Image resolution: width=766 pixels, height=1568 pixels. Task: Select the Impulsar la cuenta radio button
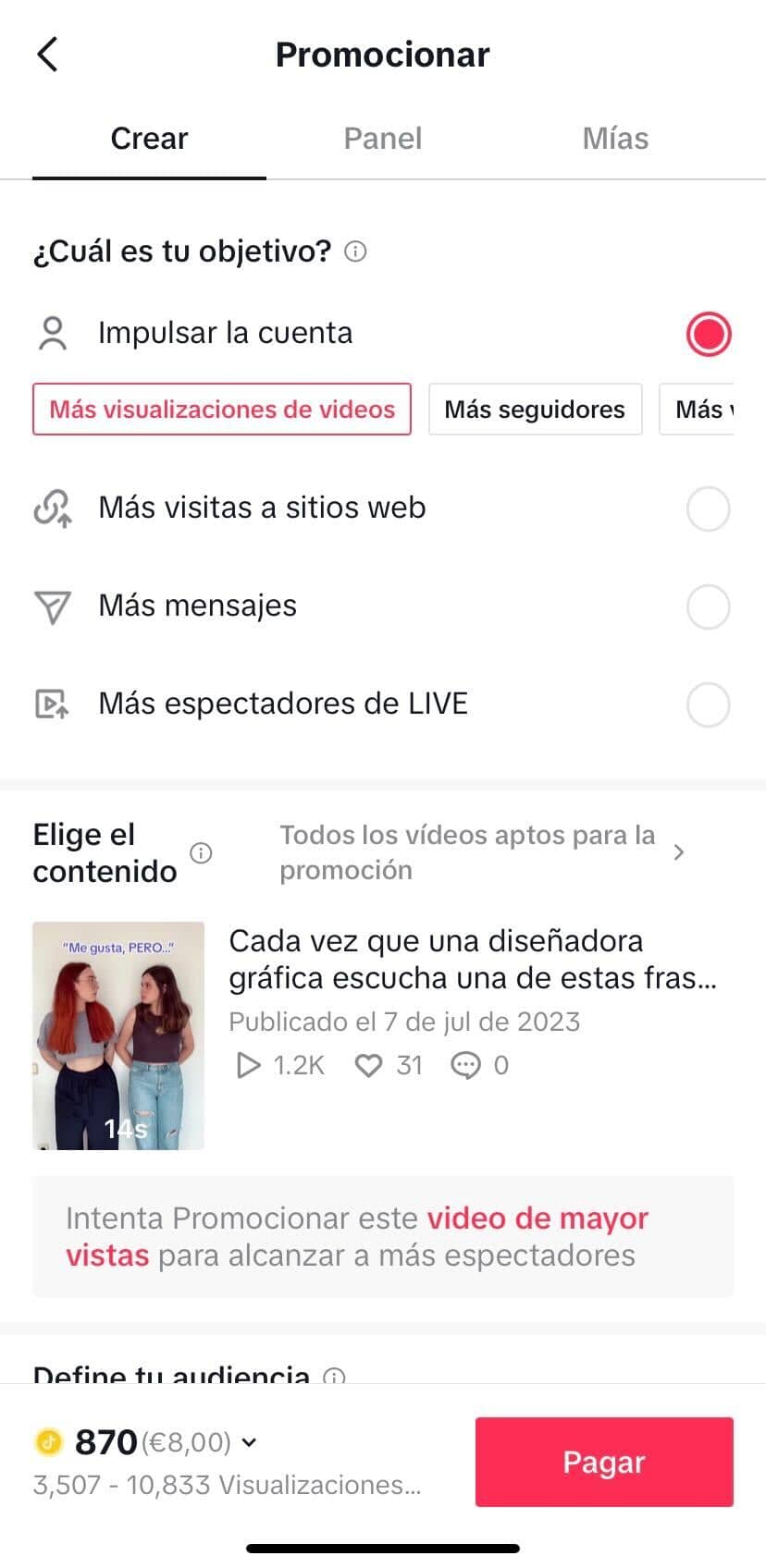(708, 333)
